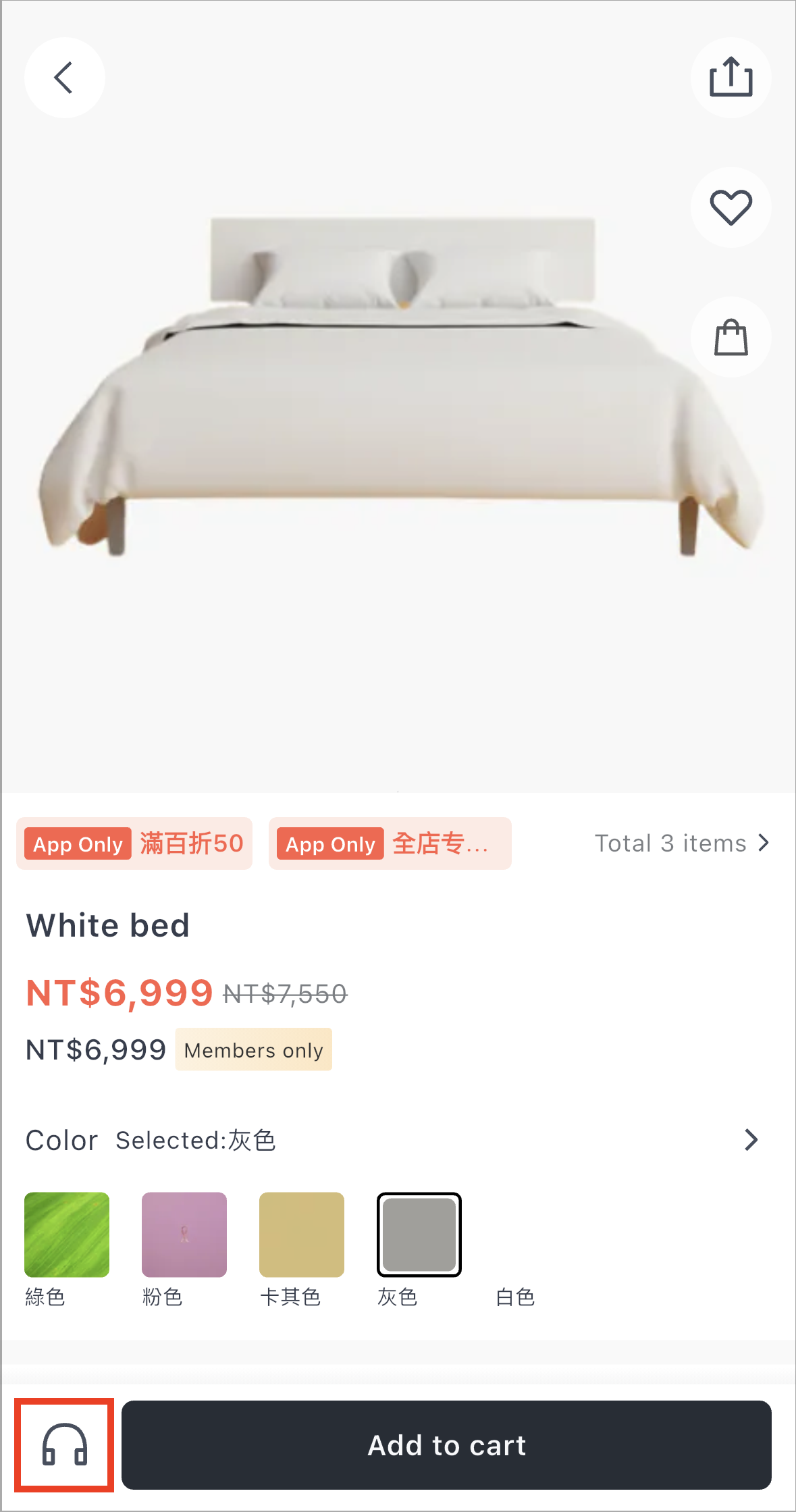796x1512 pixels.
Task: Select the 灰色 gray color swatch
Action: coord(419,1234)
